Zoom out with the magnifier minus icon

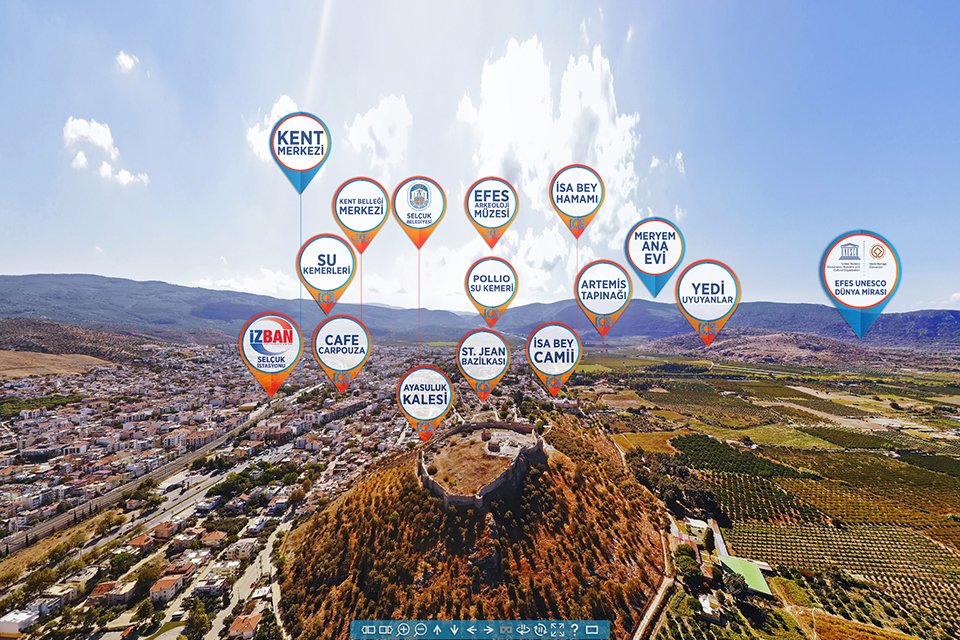[x=421, y=630]
